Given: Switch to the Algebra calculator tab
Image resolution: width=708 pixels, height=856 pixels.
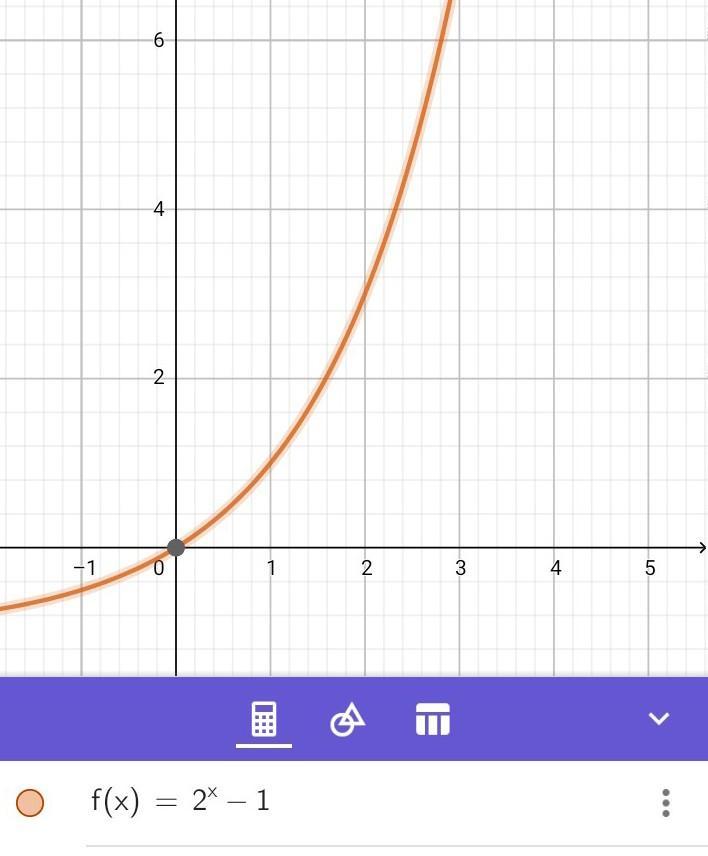Looking at the screenshot, I should [x=264, y=719].
